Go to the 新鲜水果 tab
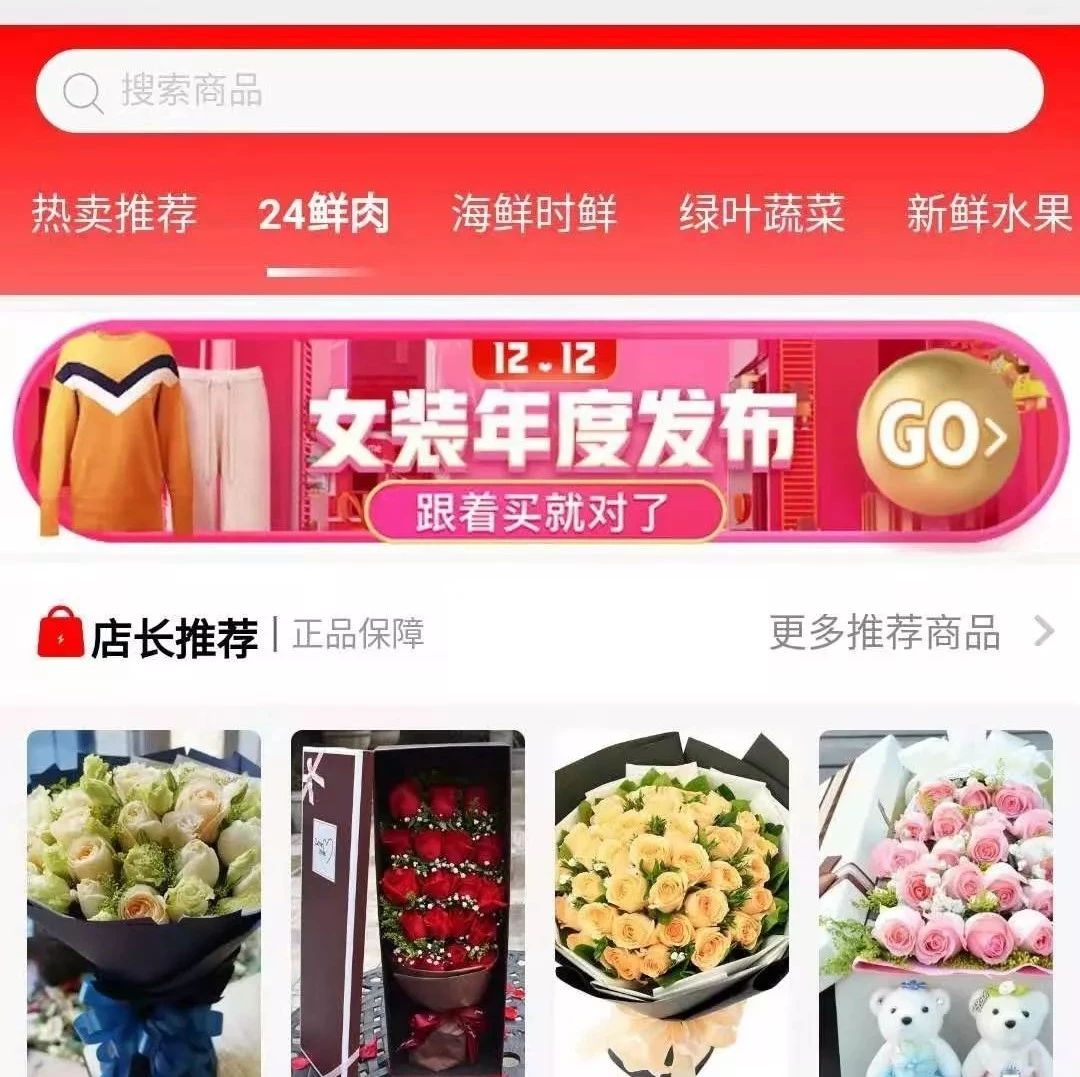 [988, 214]
